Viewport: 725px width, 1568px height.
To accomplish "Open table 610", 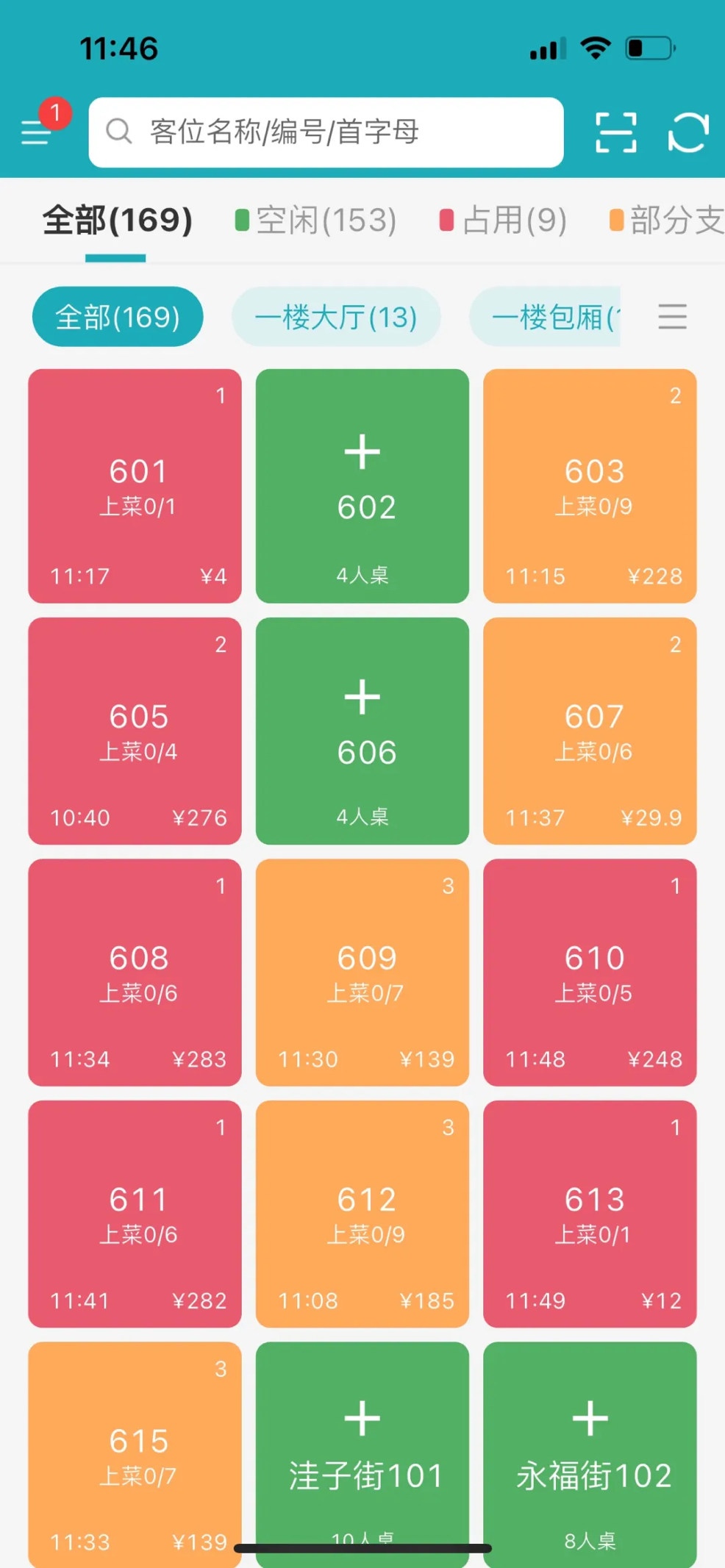I will click(590, 973).
